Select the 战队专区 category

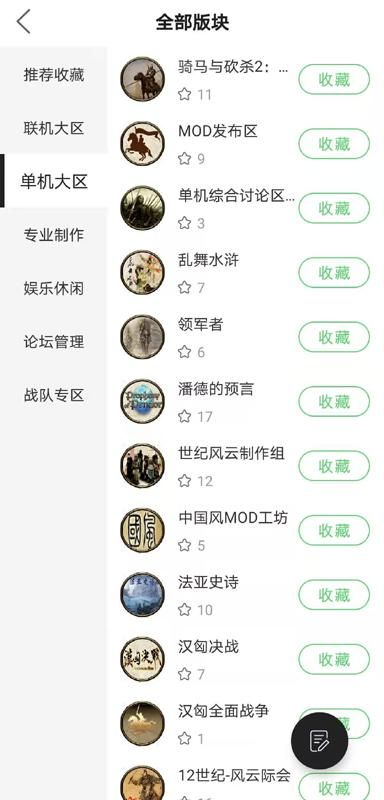[x=54, y=395]
